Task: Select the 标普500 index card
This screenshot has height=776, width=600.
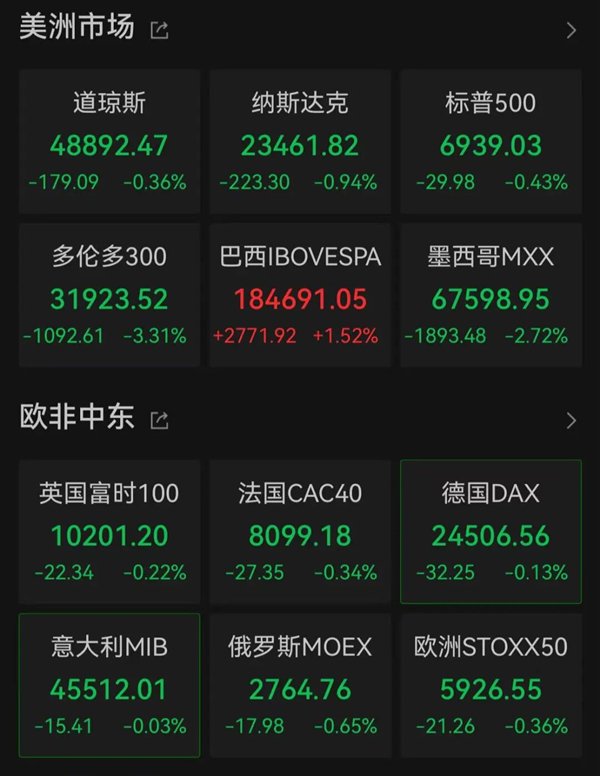Action: pyautogui.click(x=490, y=141)
